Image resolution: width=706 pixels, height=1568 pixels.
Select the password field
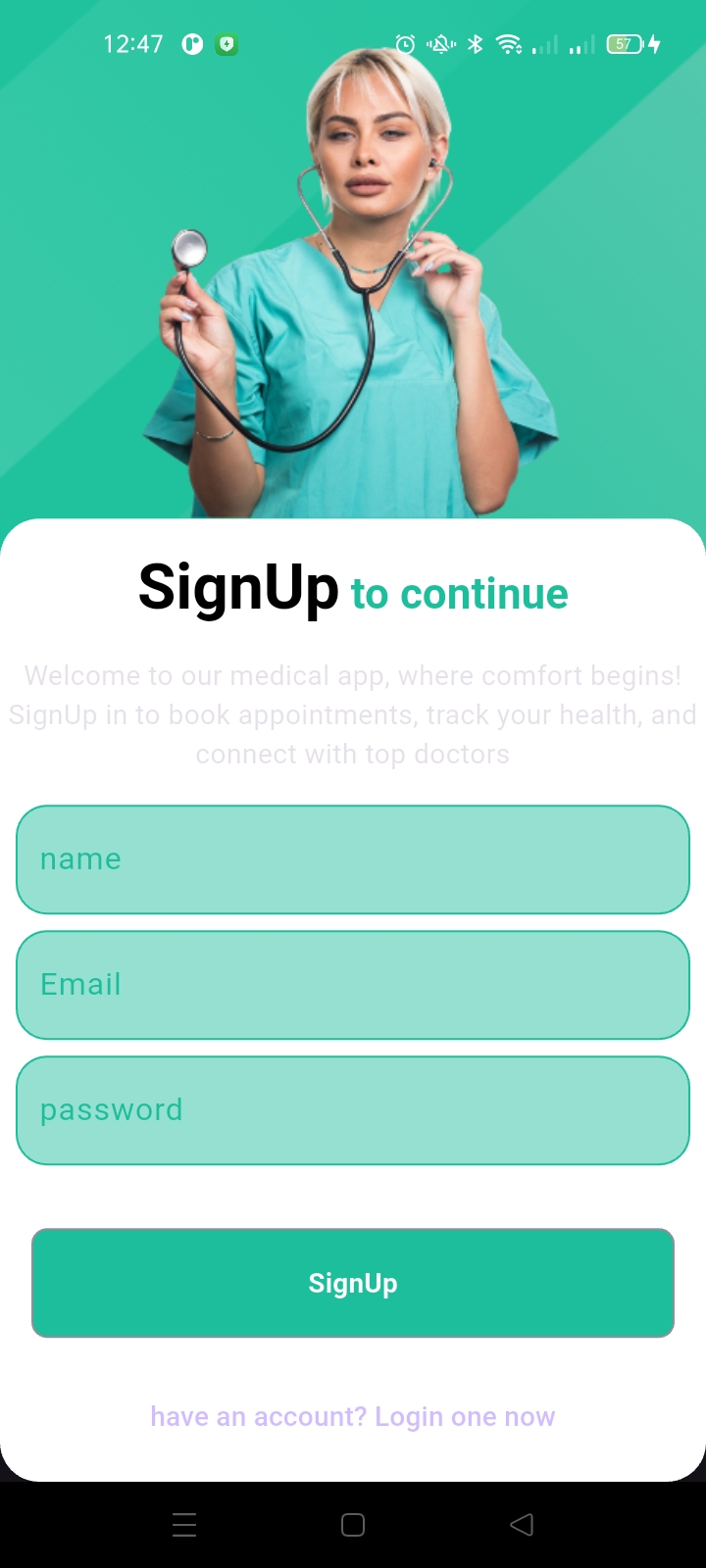(353, 1110)
